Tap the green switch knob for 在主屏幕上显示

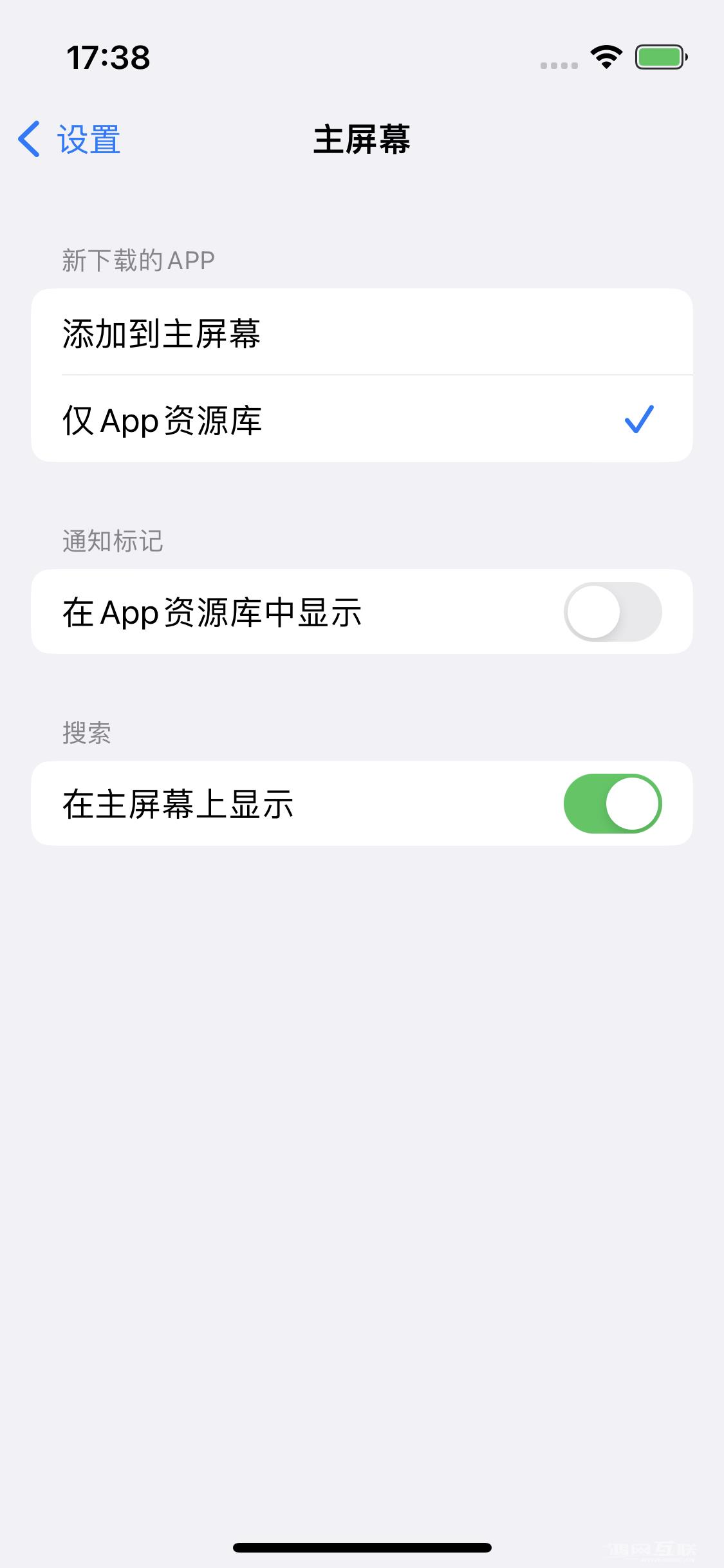pyautogui.click(x=633, y=803)
